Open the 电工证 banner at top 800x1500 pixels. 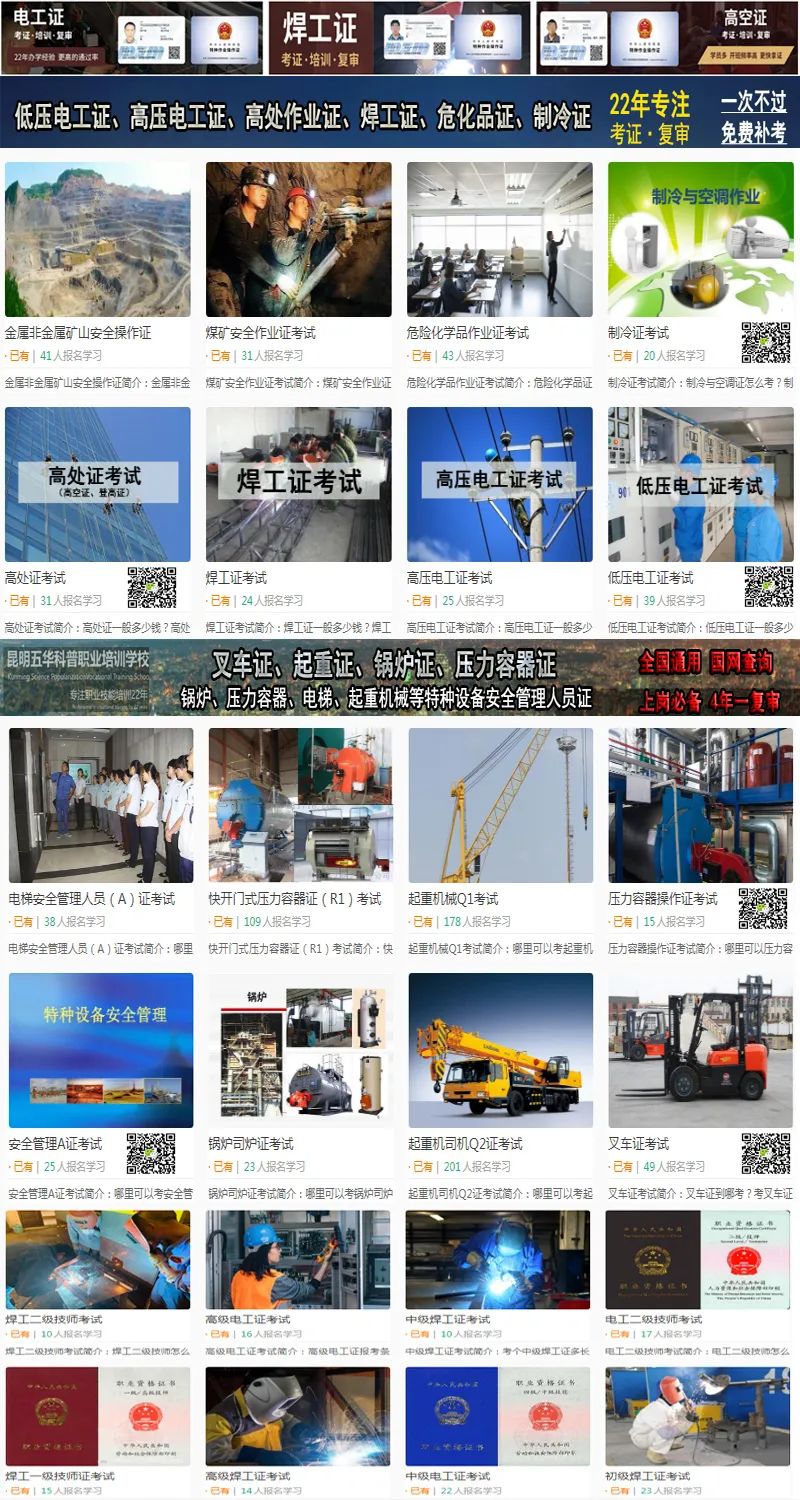coord(132,38)
